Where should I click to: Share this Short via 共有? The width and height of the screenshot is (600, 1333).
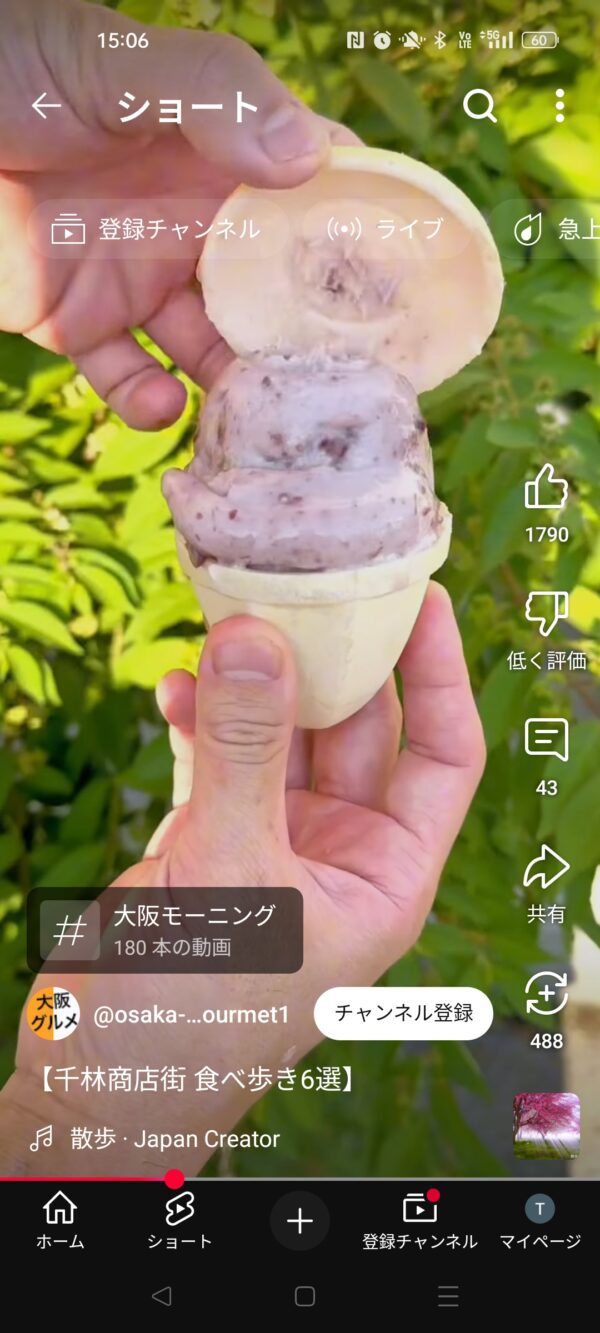pyautogui.click(x=546, y=868)
